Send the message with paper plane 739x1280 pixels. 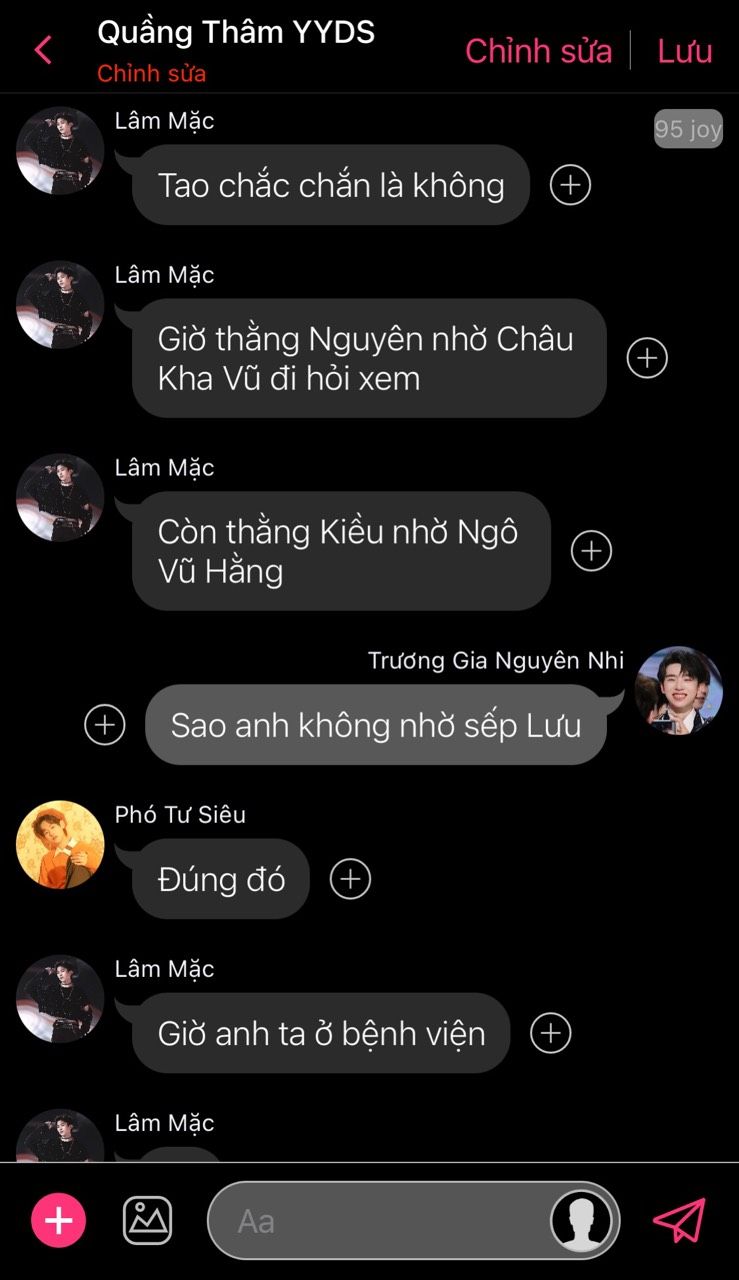(679, 1221)
